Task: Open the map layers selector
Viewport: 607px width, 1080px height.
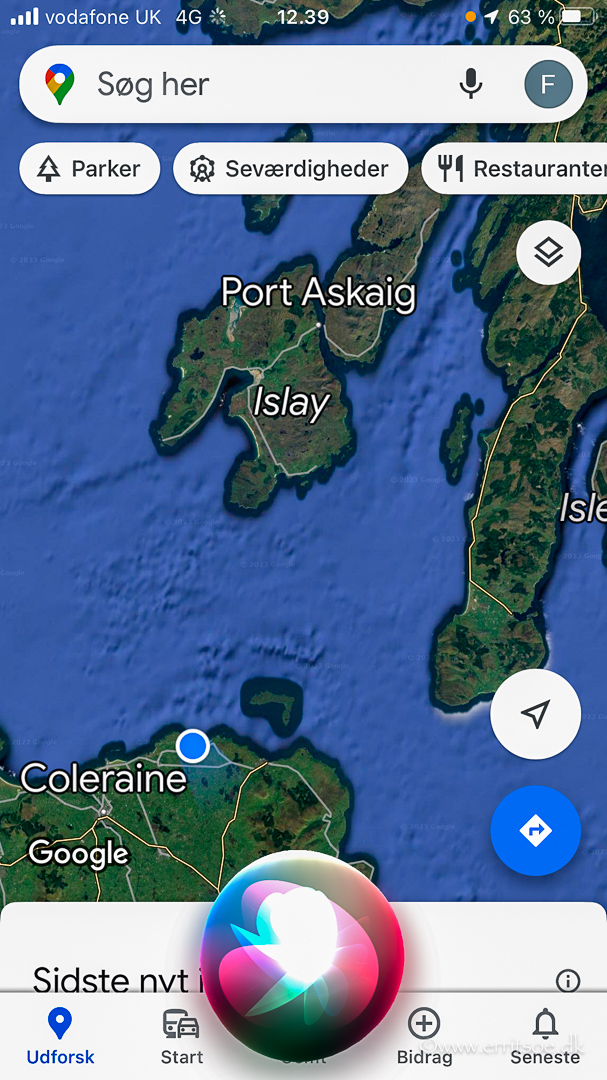Action: [548, 253]
